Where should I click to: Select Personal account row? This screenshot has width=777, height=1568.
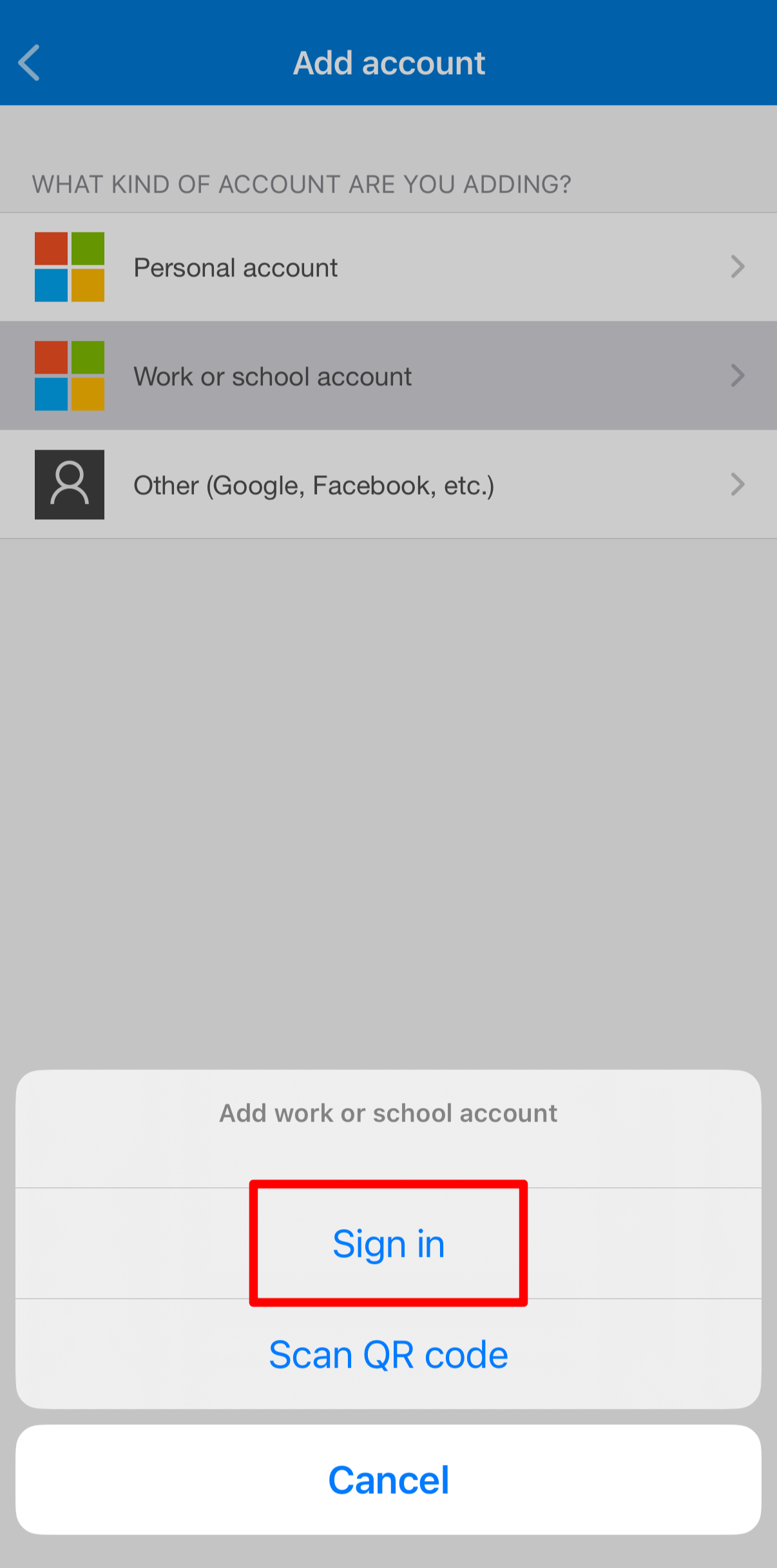point(388,267)
